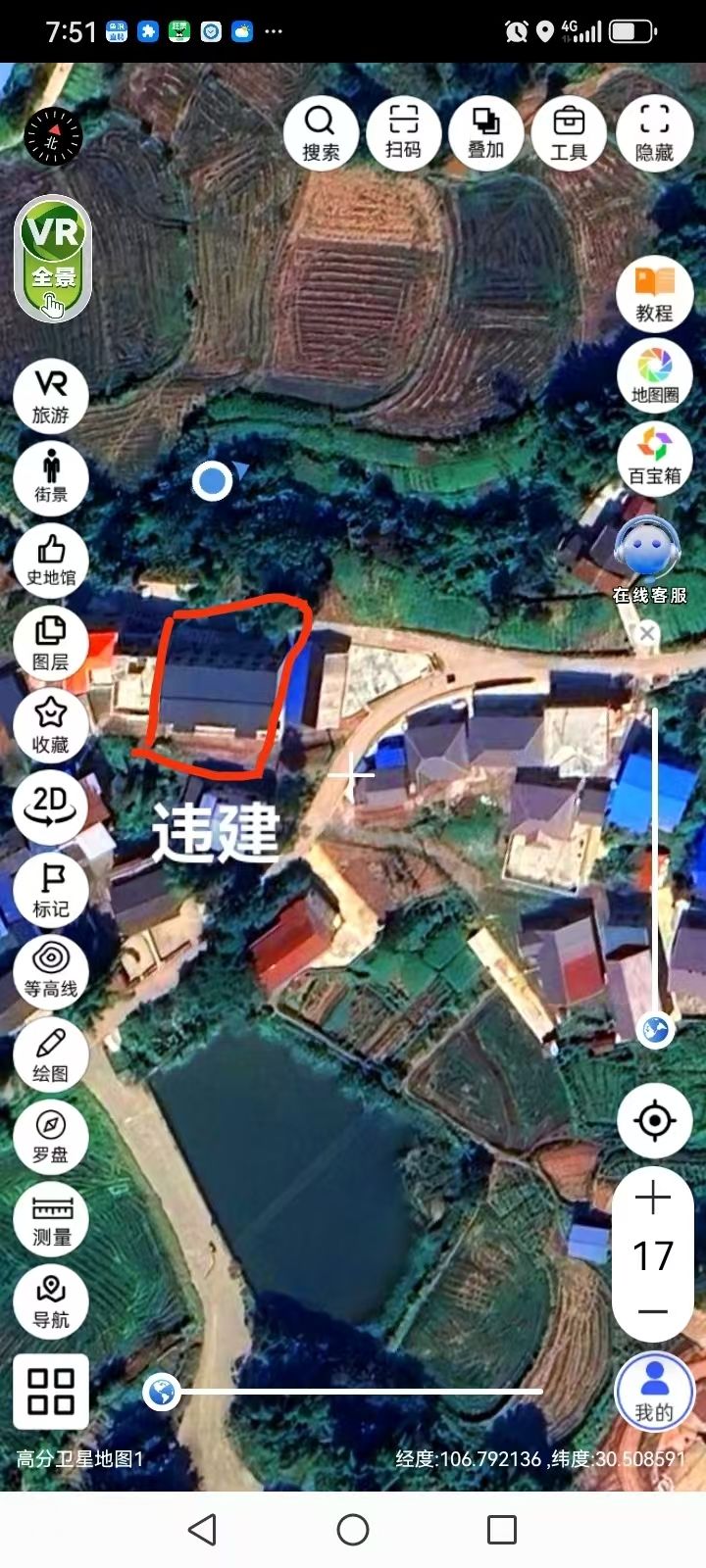Open the 工具 toolbox
This screenshot has height=1568, width=706.
click(569, 133)
